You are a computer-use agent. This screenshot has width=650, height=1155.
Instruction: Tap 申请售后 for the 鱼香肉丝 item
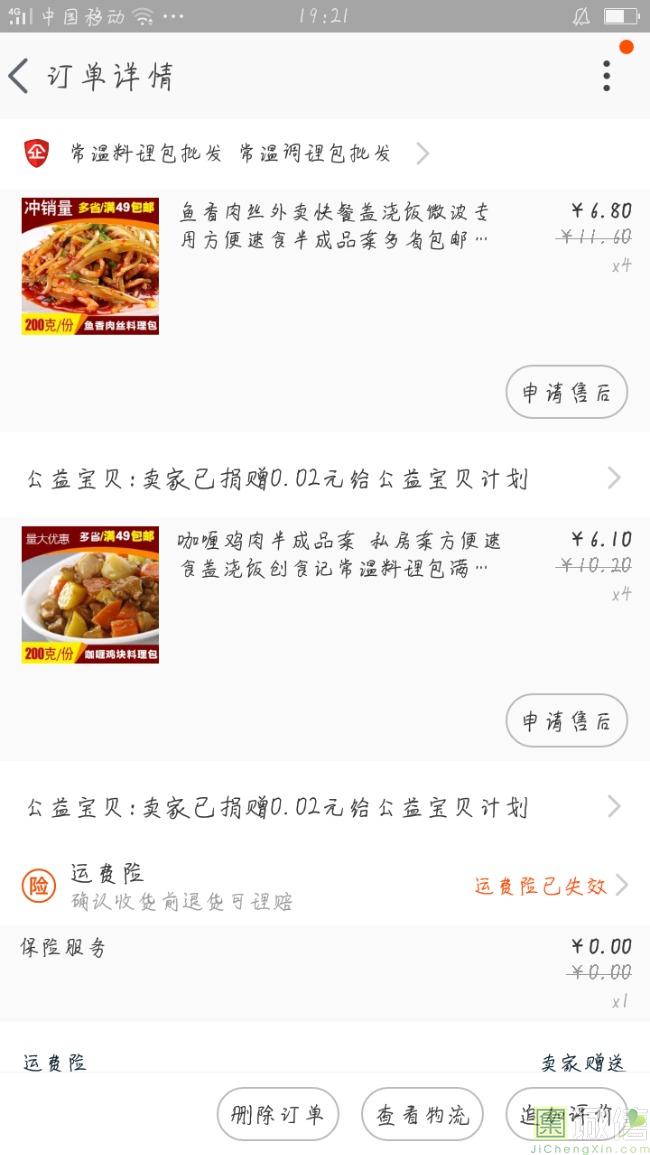tap(566, 393)
